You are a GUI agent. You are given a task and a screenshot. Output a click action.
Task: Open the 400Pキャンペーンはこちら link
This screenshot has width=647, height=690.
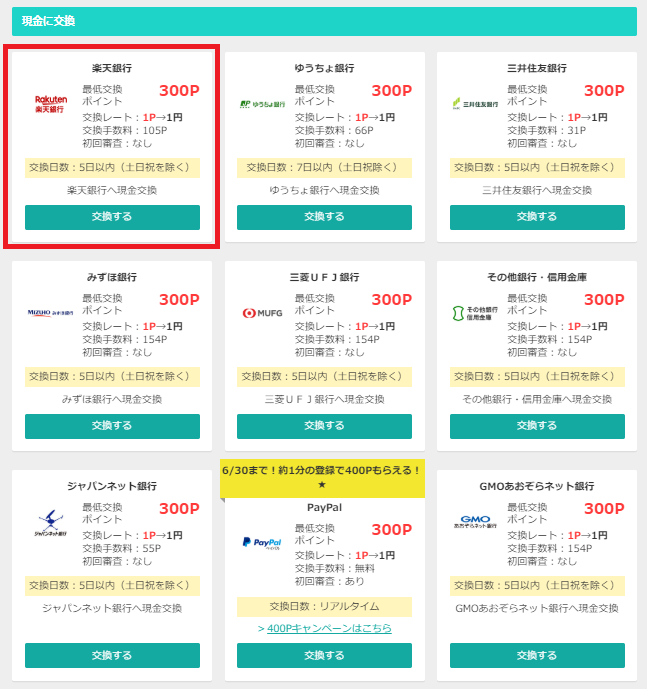324,628
